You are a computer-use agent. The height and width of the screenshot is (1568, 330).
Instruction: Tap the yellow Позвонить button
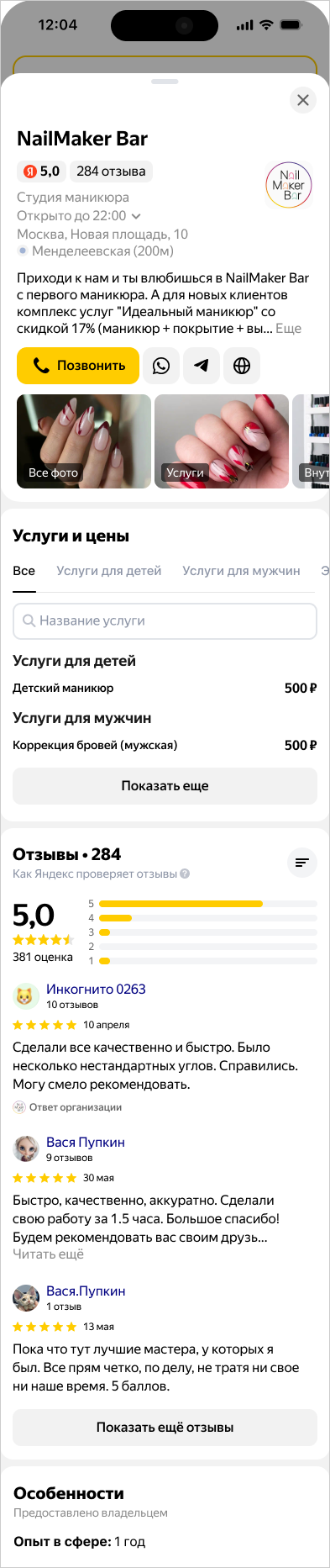[78, 366]
